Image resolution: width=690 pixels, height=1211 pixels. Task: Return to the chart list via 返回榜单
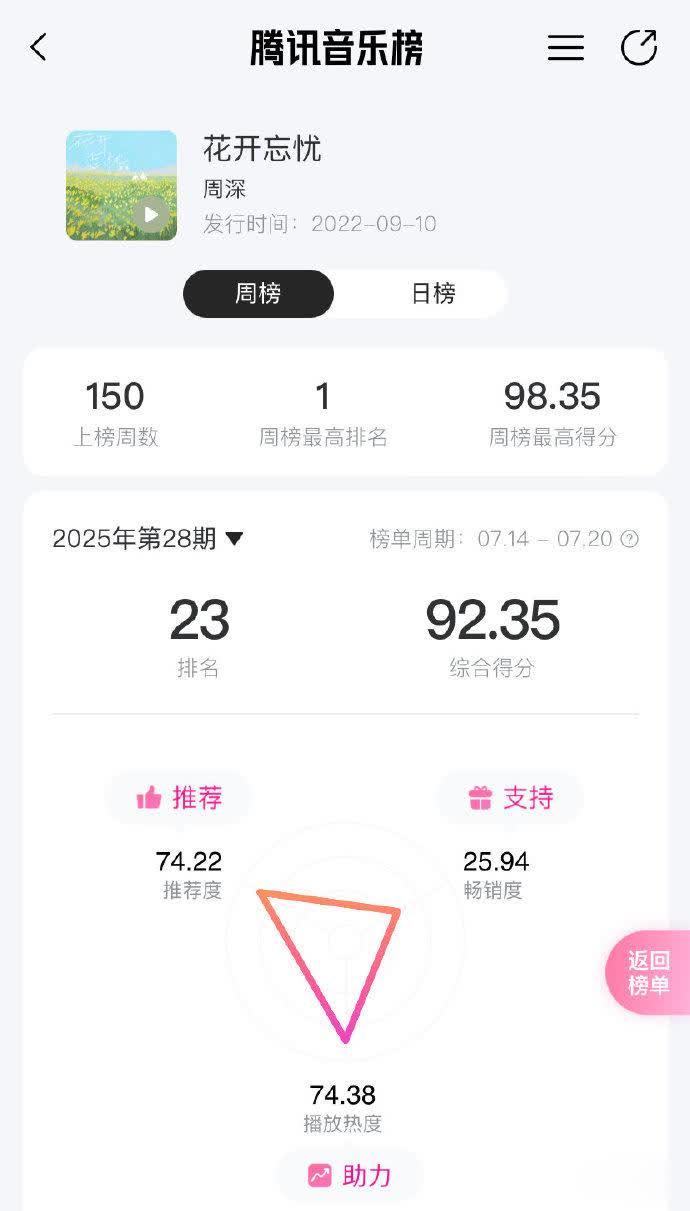pos(648,973)
